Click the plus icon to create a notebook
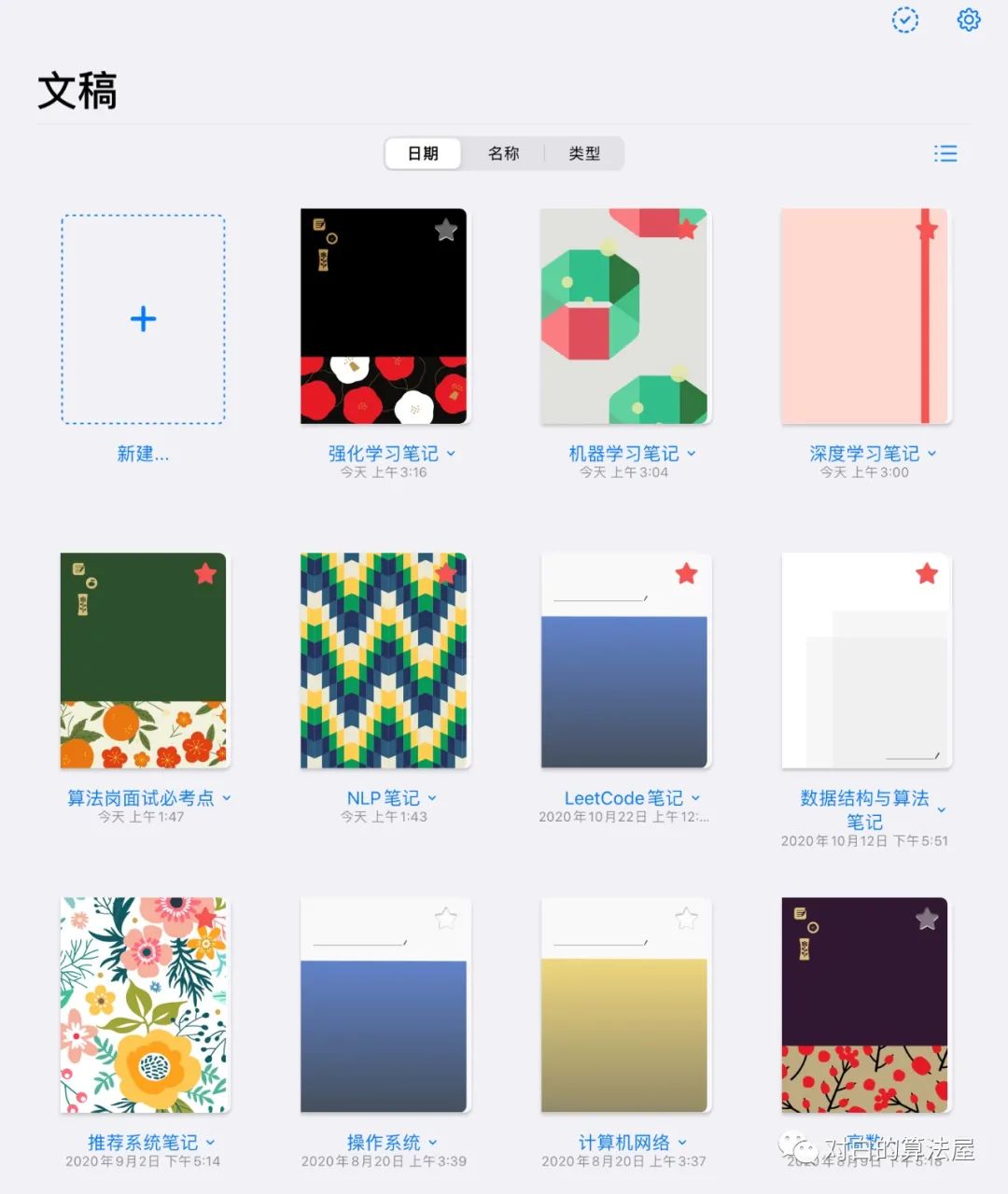1008x1194 pixels. 143,319
